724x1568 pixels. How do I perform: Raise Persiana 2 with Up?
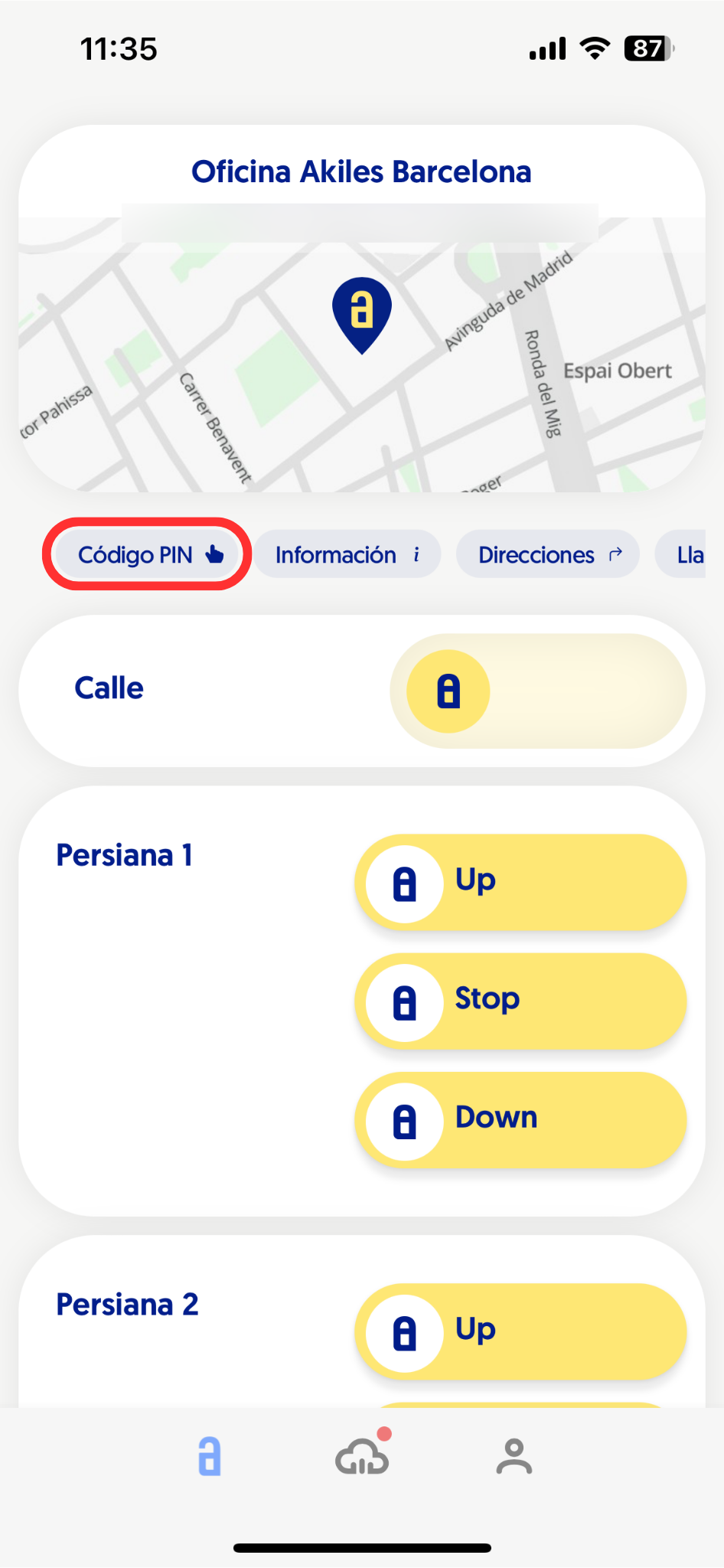[x=520, y=1331]
